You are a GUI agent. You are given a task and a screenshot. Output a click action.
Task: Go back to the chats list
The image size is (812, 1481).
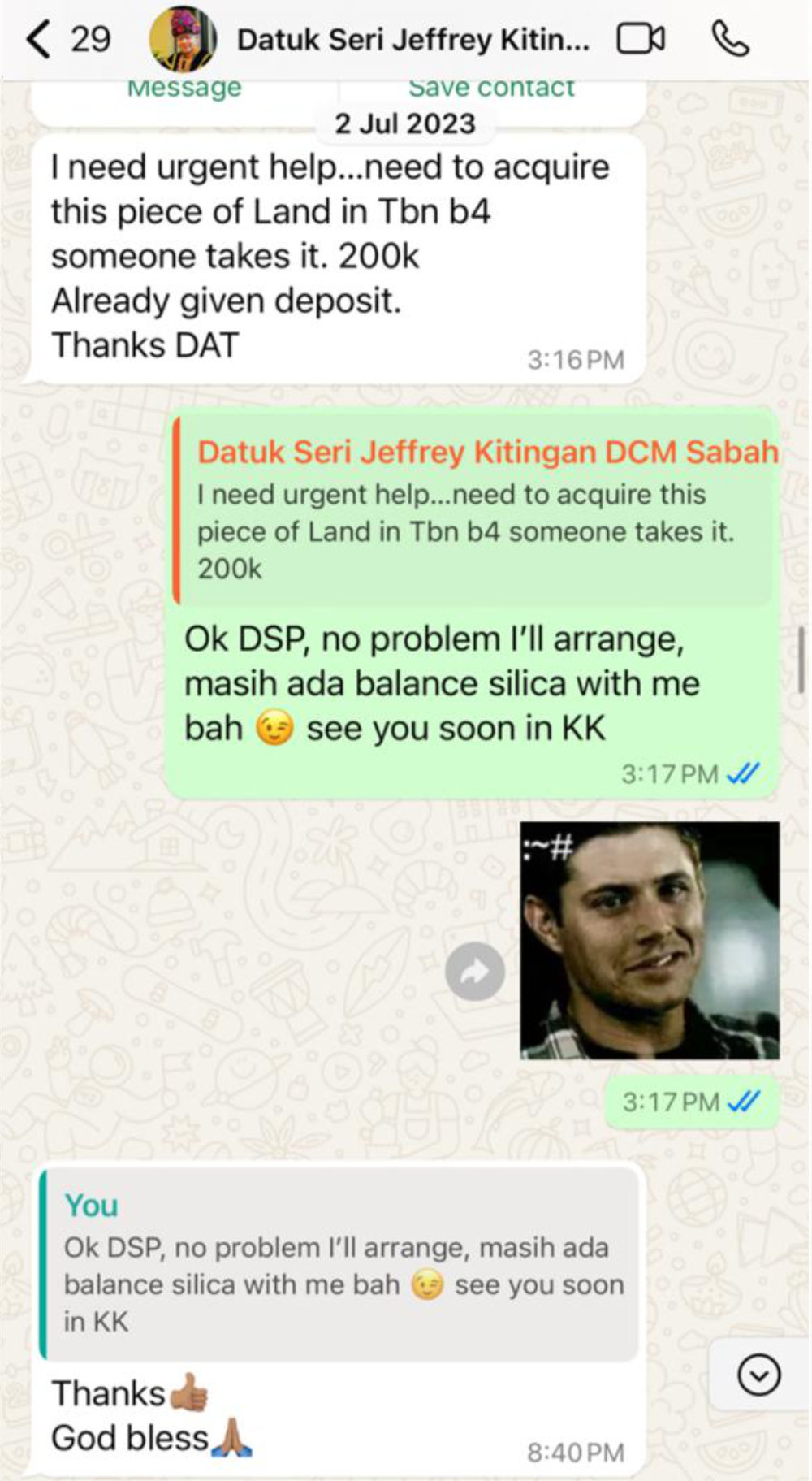tap(41, 39)
